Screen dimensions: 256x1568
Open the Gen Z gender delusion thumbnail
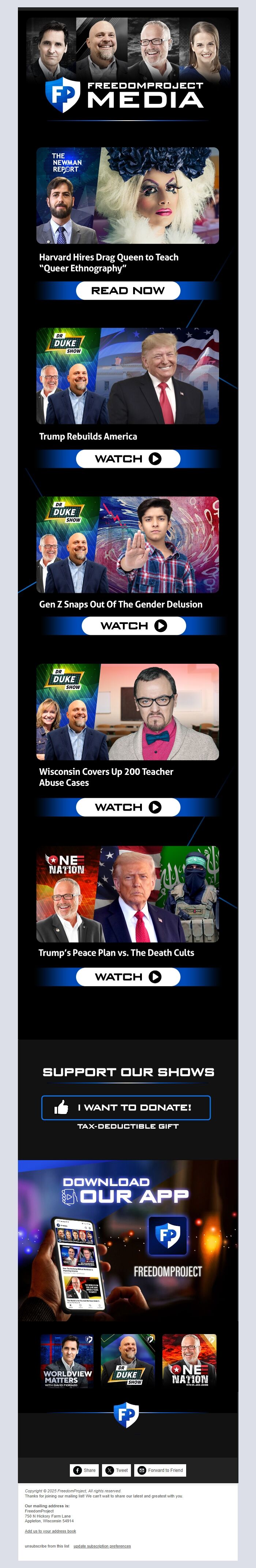pos(127,545)
